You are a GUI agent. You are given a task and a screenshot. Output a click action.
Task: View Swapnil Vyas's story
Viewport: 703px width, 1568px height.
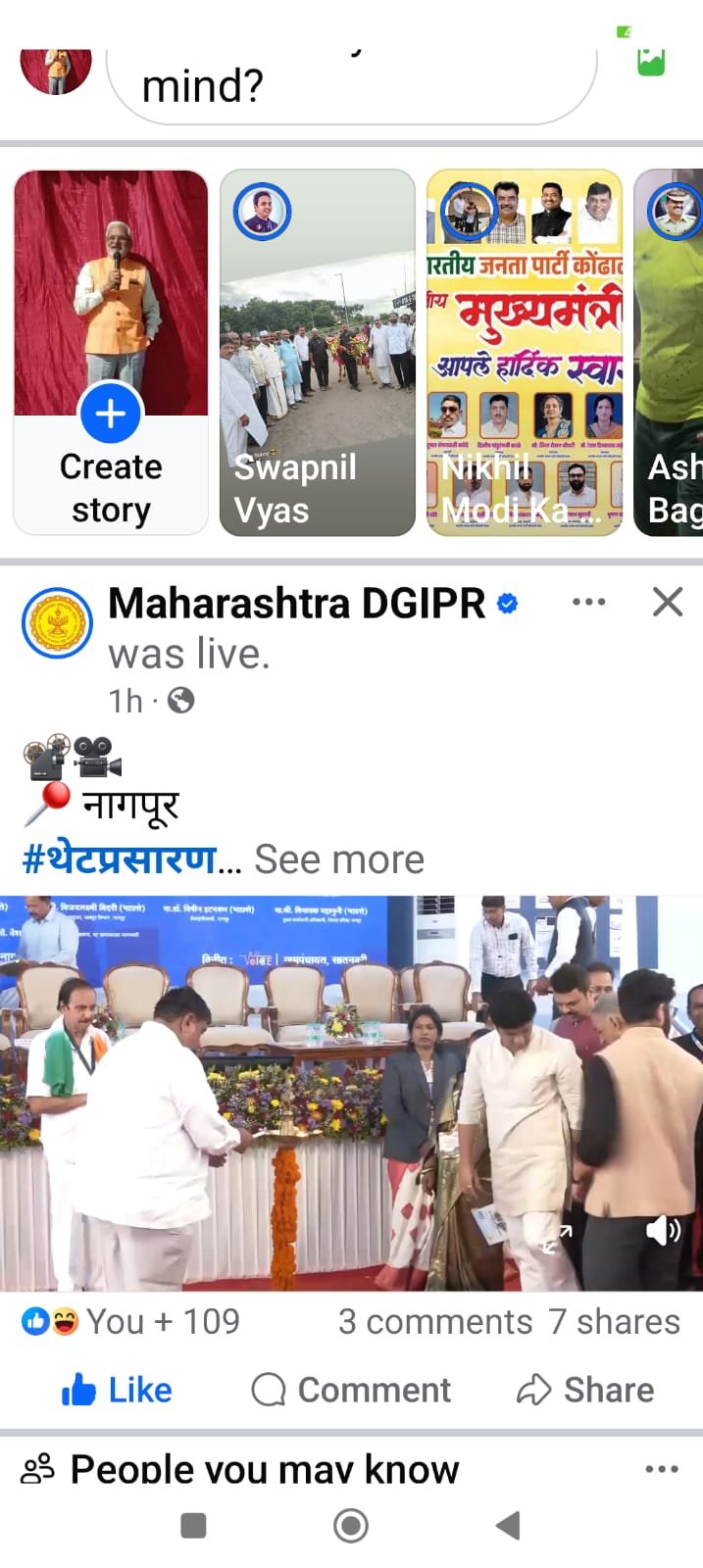tap(317, 353)
